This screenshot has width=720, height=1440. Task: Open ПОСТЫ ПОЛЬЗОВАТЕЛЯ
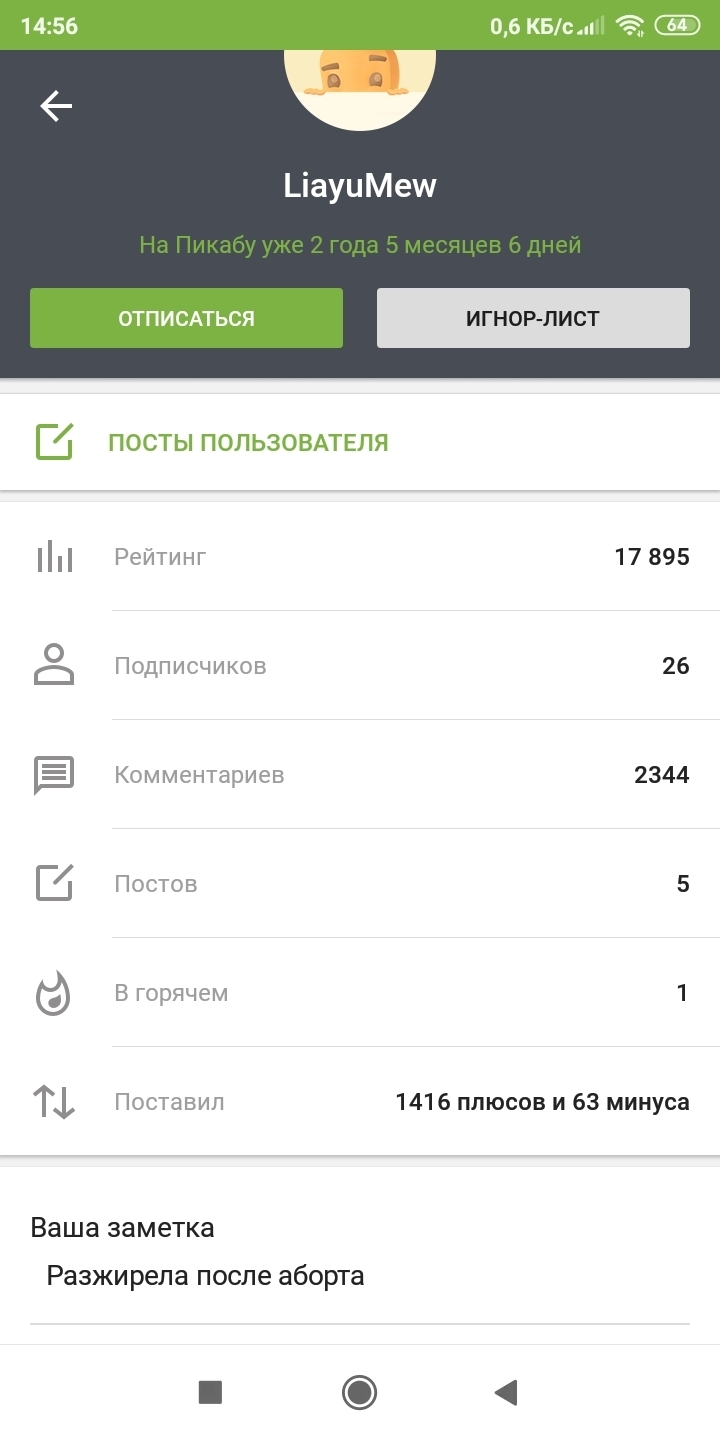tap(248, 442)
